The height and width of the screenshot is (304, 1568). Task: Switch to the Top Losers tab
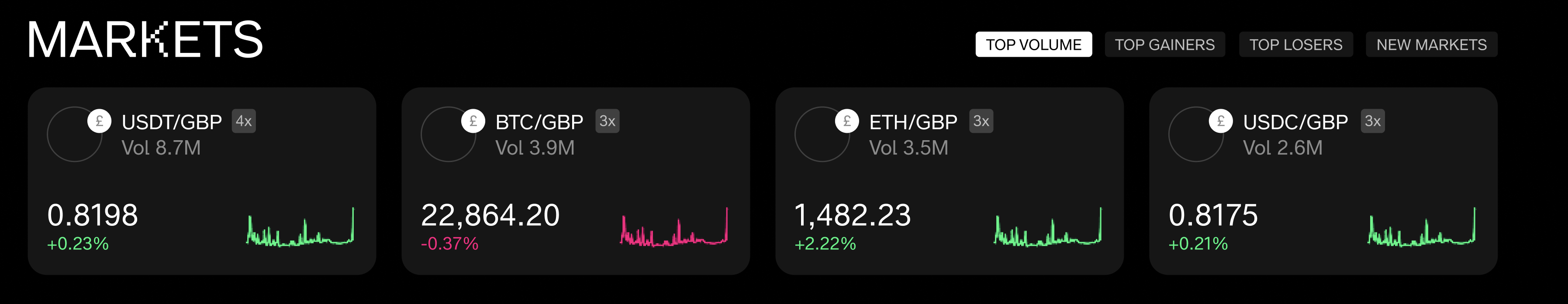tap(1295, 45)
